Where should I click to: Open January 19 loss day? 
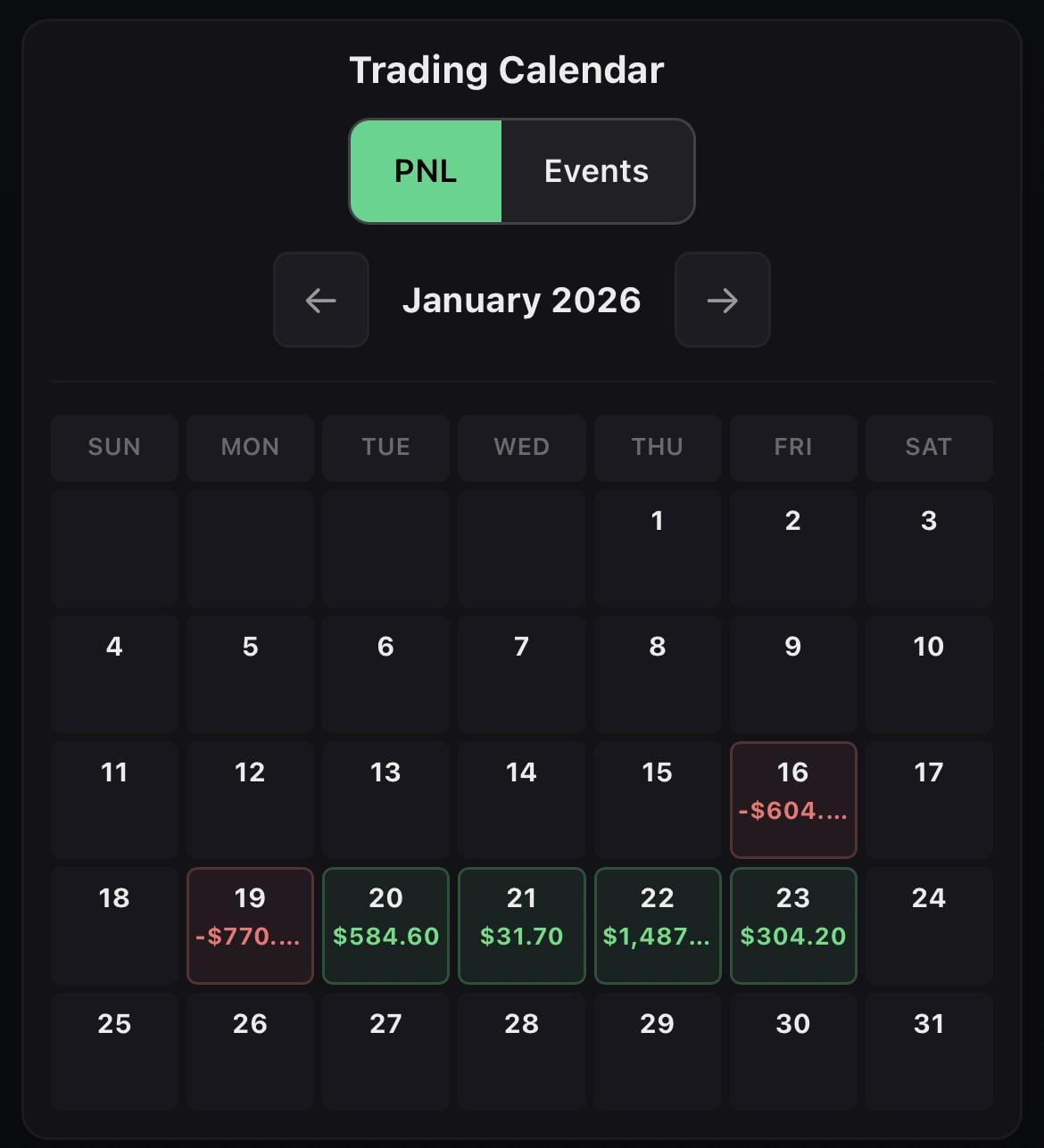click(x=250, y=925)
